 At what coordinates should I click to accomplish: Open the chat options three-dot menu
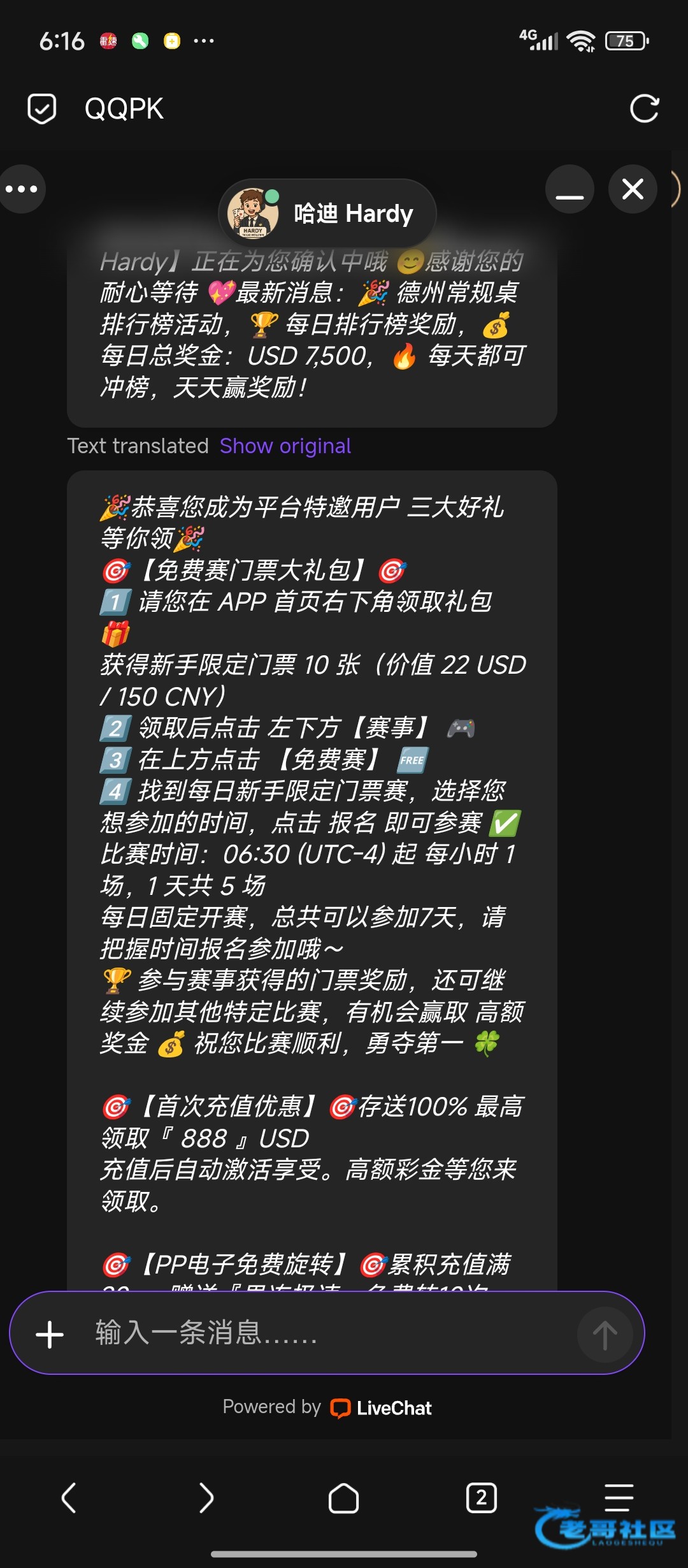pos(22,189)
